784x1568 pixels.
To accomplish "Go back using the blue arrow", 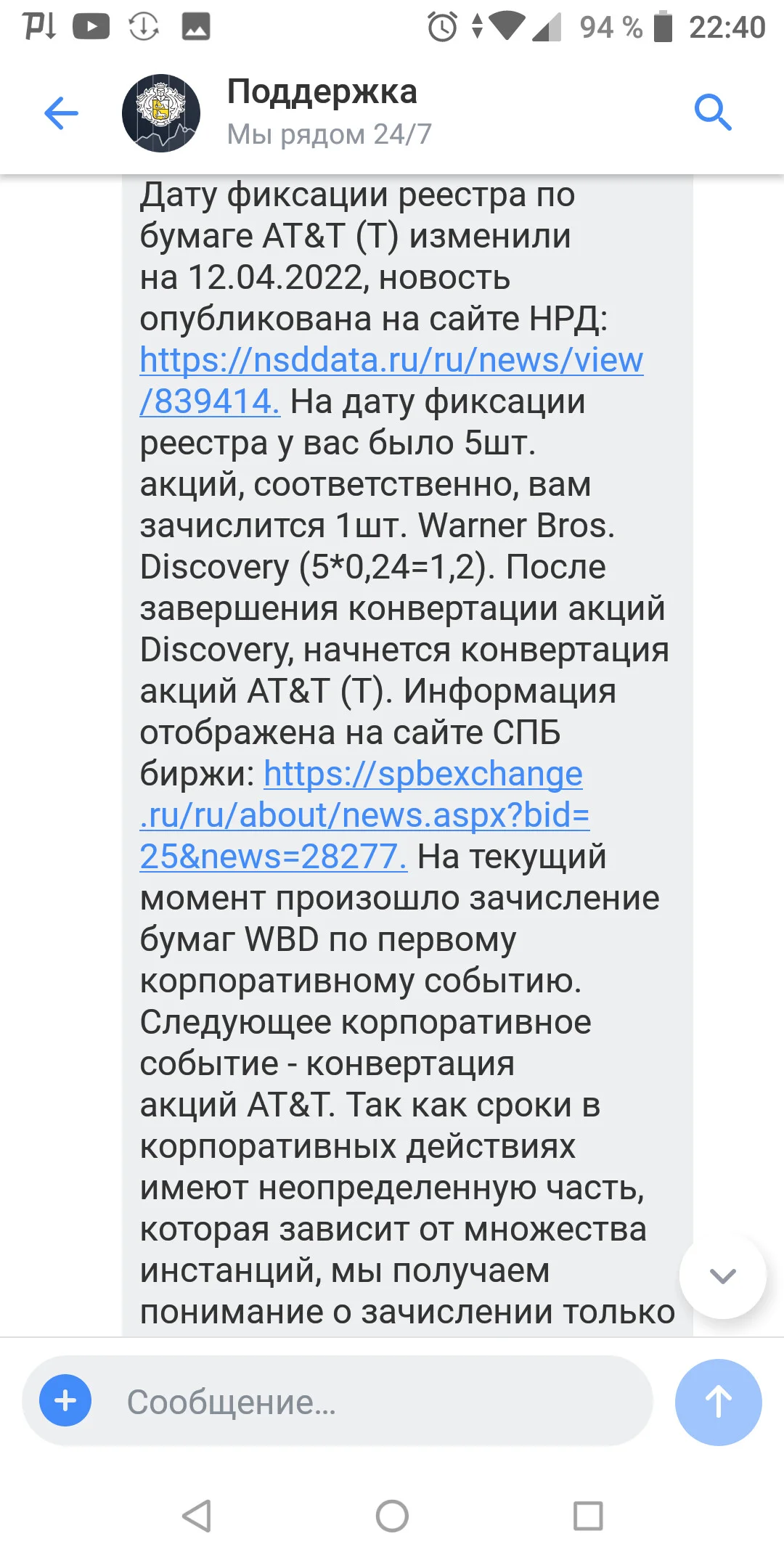I will (61, 113).
